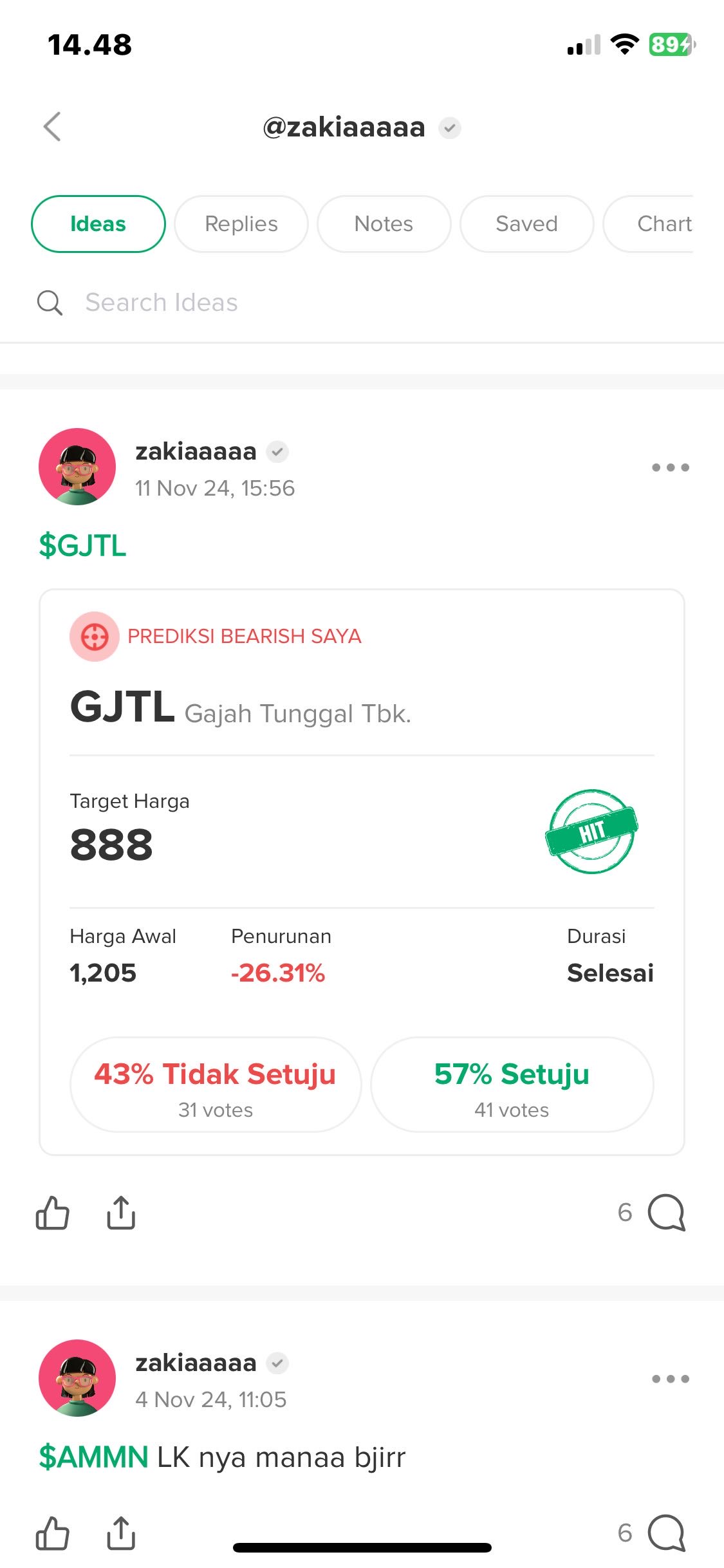This screenshot has width=724, height=1568.
Task: Share the AMMN post
Action: [x=121, y=1533]
